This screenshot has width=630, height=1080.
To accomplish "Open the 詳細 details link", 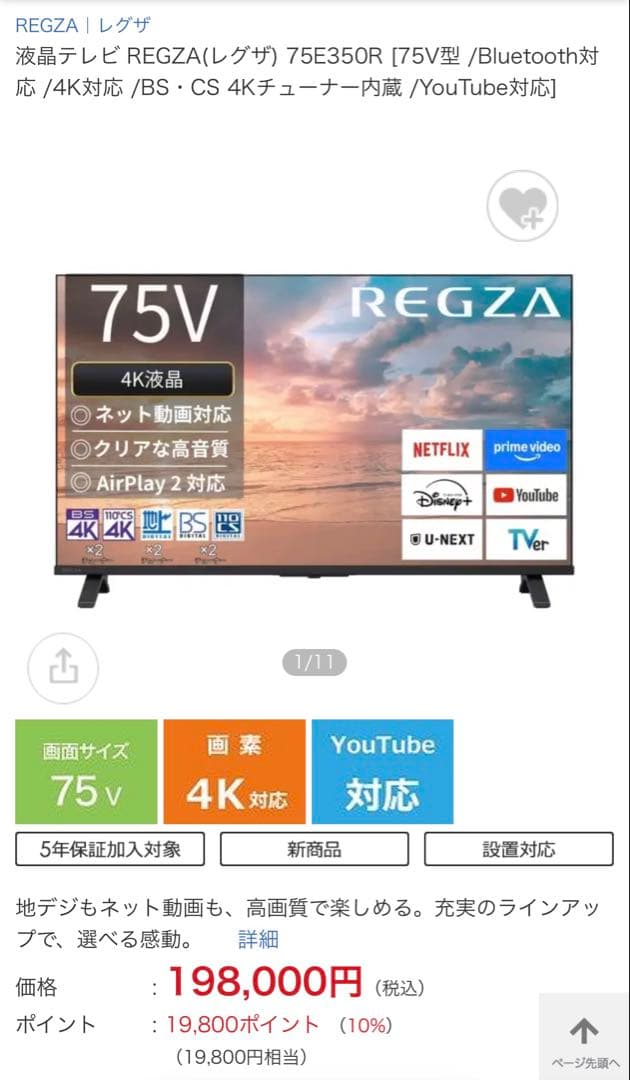I will point(258,939).
